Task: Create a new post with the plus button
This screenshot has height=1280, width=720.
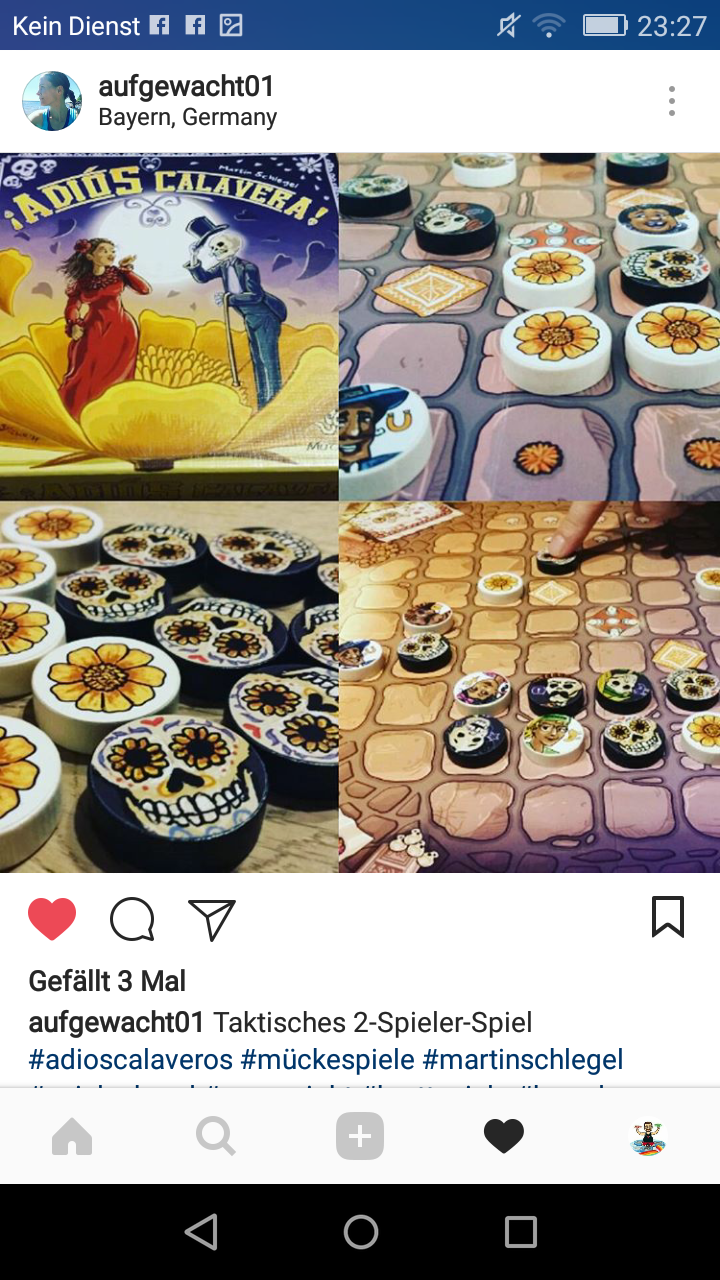Action: pyautogui.click(x=360, y=1136)
